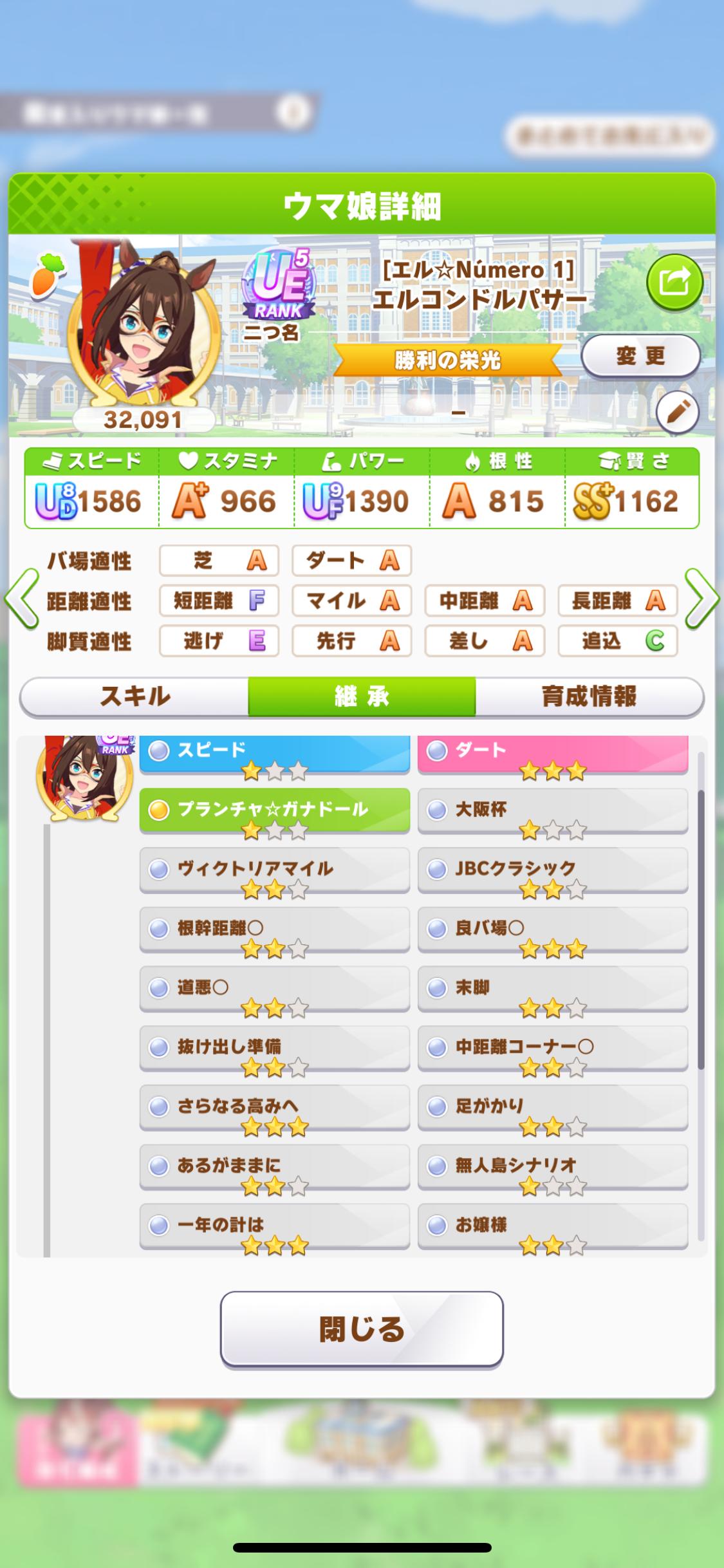Open the 育成情報 tab
Image resolution: width=724 pixels, height=1568 pixels.
[589, 696]
